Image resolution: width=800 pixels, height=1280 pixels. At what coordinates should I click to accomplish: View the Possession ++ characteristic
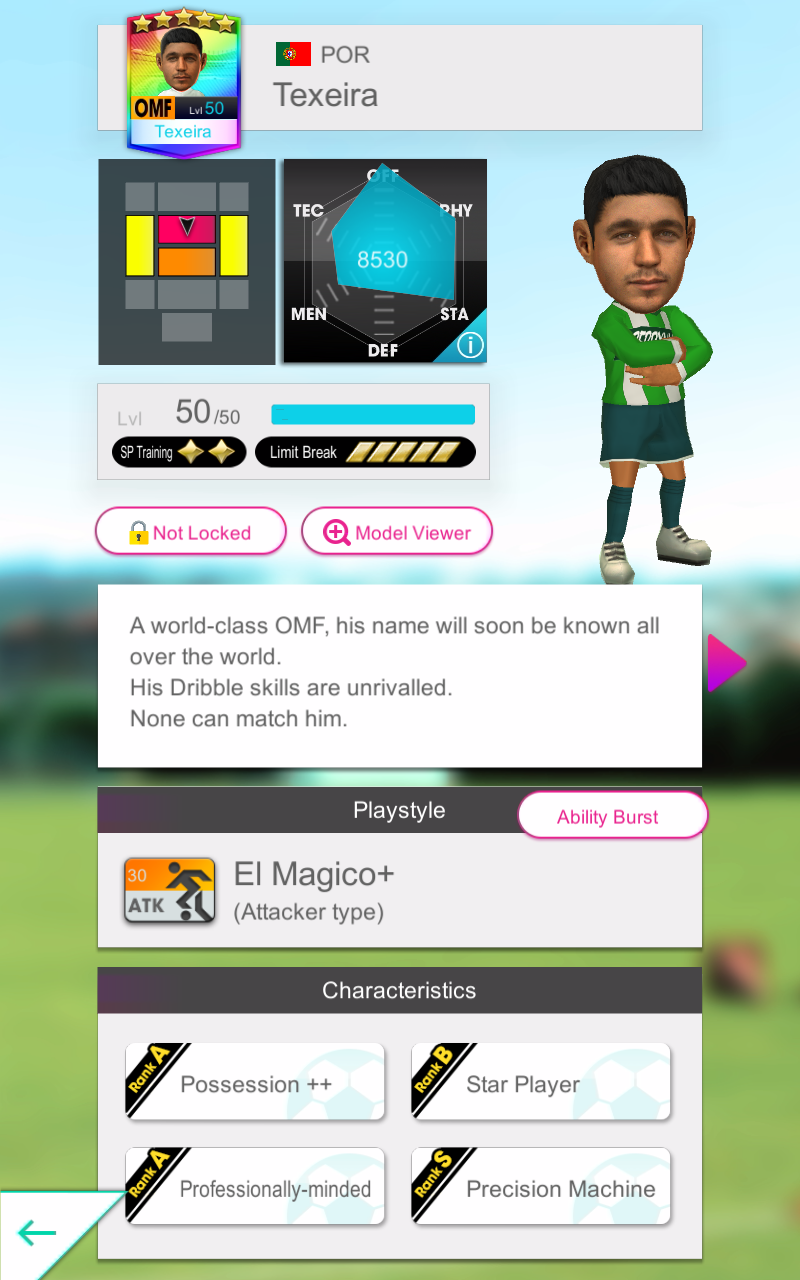(255, 1083)
